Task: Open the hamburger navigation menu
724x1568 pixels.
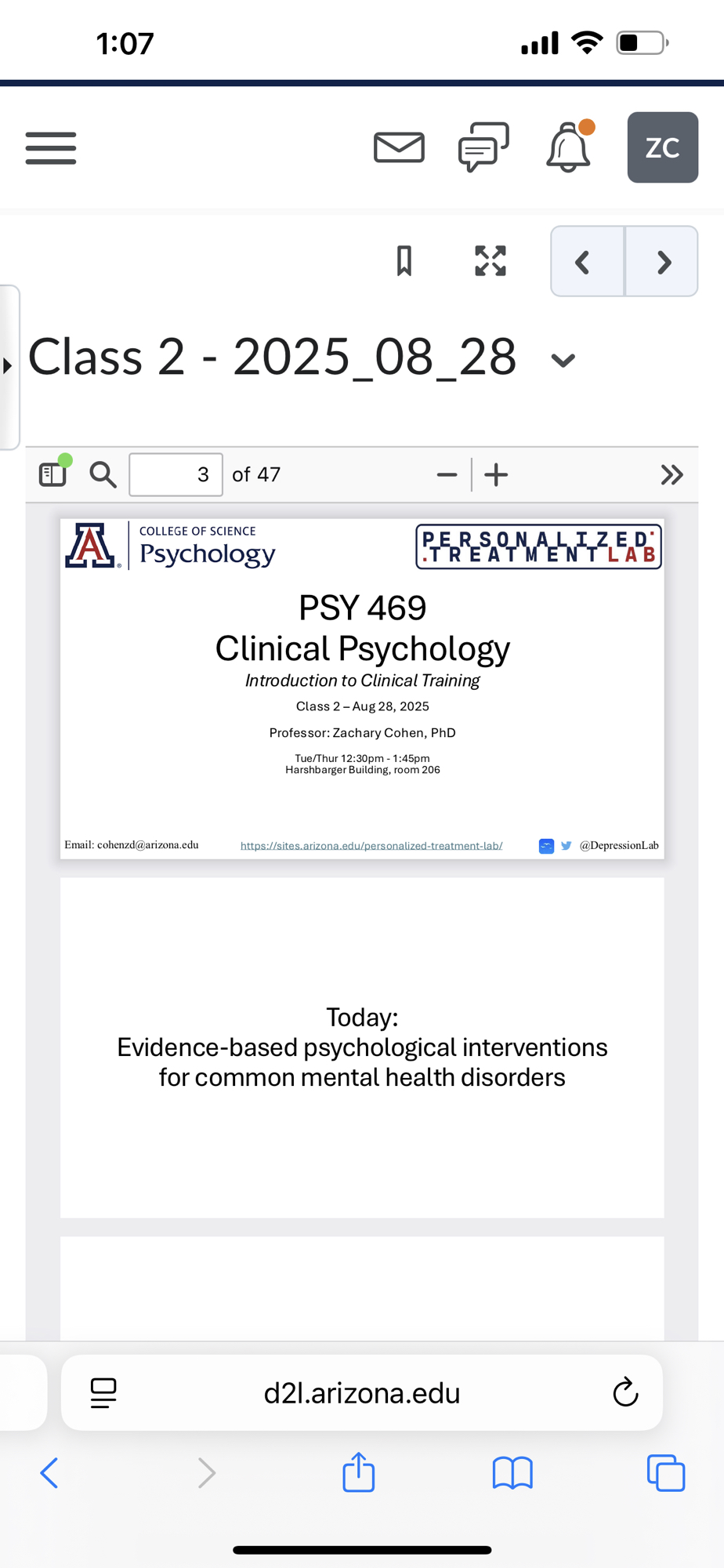Action: tap(51, 147)
